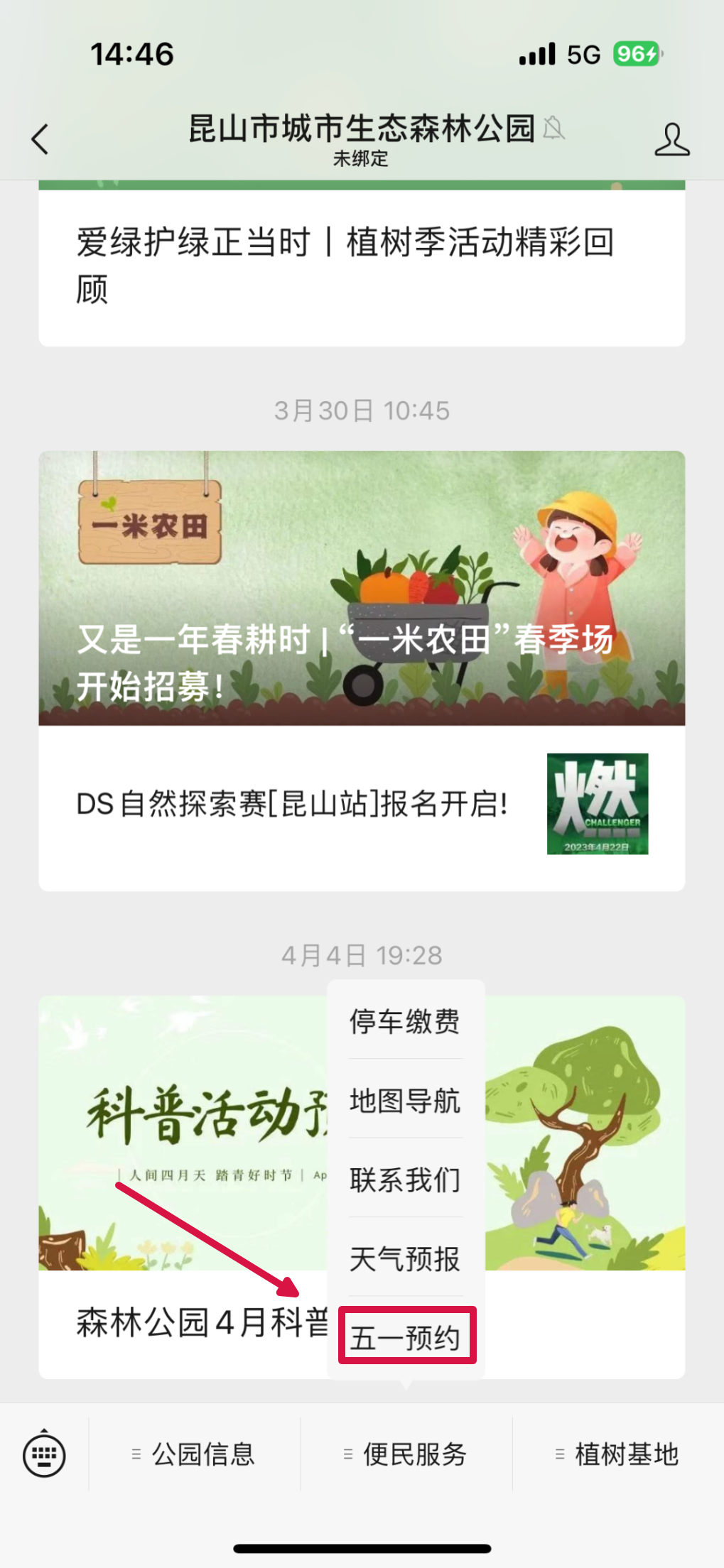724x1568 pixels.
Task: Tap the 五一预约 menu option
Action: [x=406, y=1337]
